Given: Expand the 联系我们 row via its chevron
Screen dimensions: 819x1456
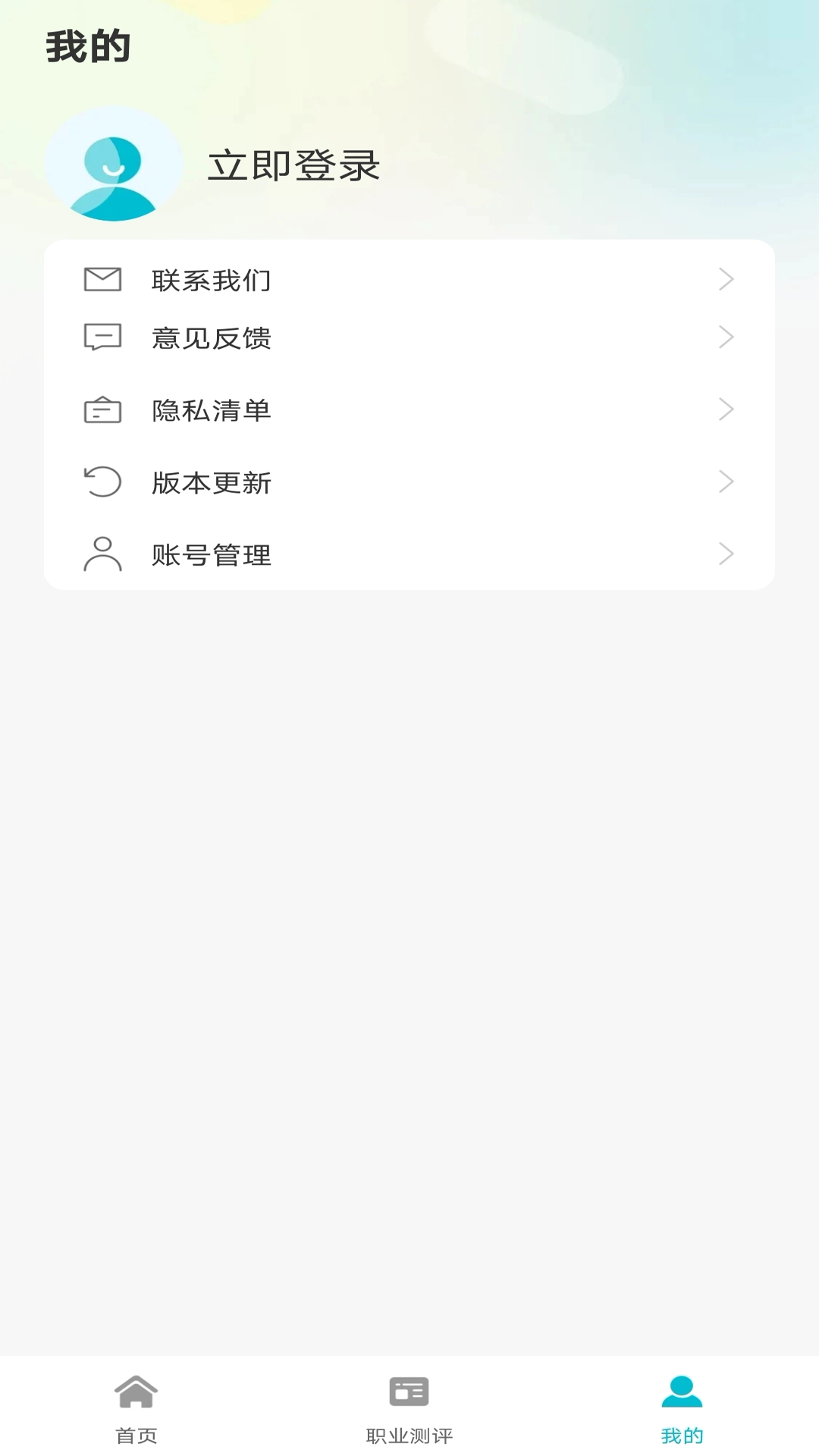Looking at the screenshot, I should pos(726,279).
